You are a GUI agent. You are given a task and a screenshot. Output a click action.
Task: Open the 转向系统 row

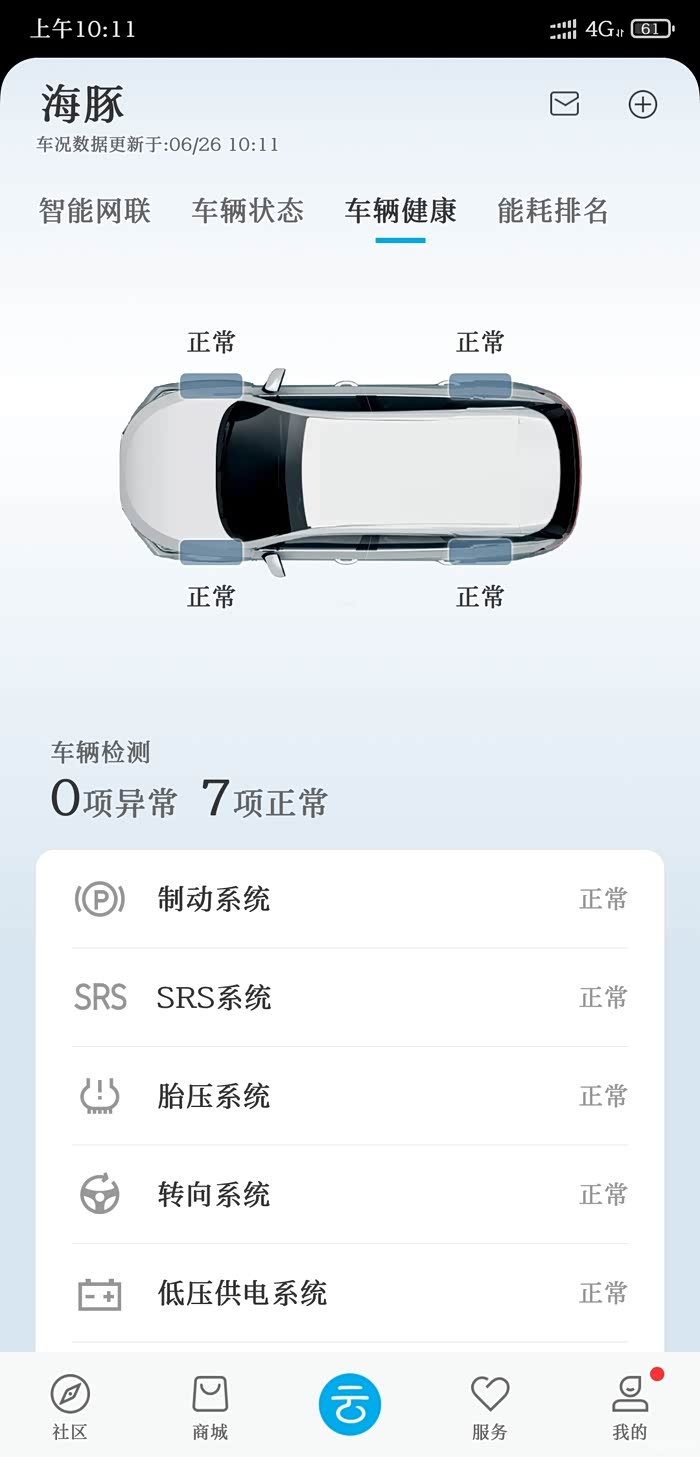pos(350,1194)
